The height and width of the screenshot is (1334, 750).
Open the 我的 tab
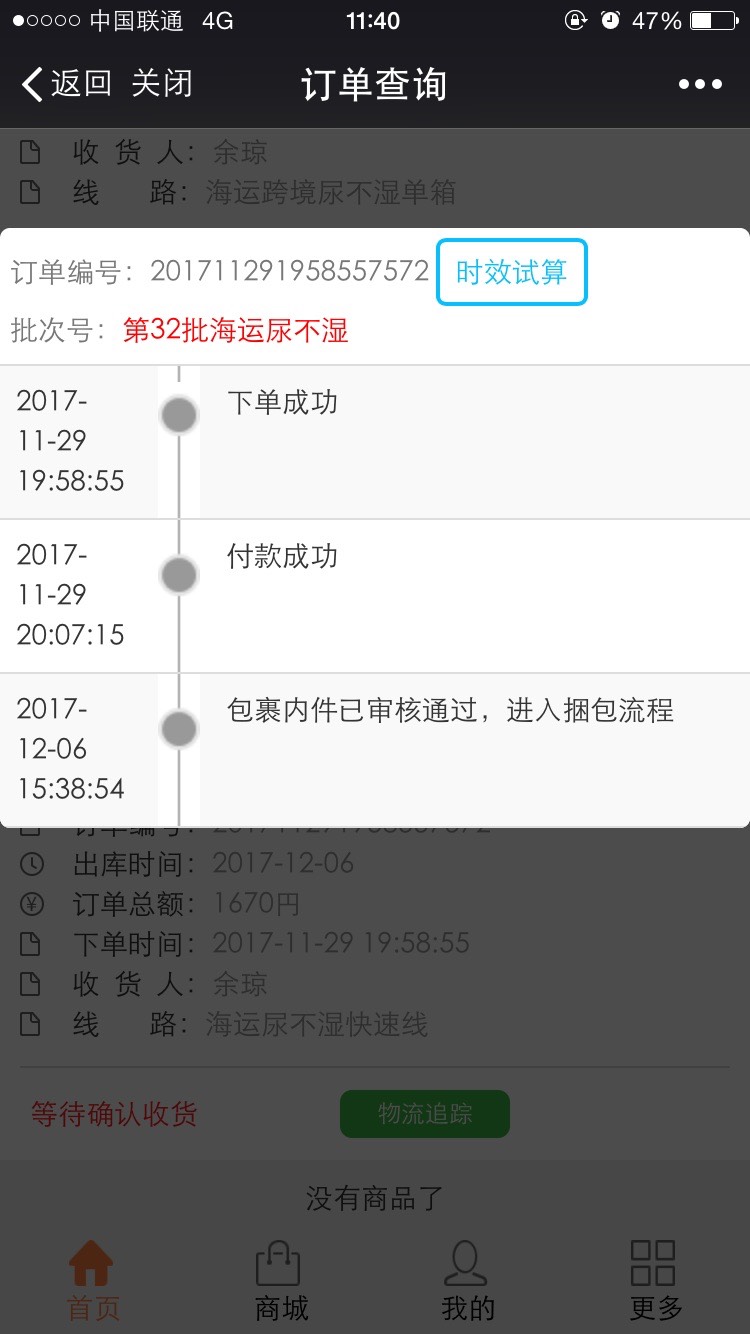coord(468,1281)
